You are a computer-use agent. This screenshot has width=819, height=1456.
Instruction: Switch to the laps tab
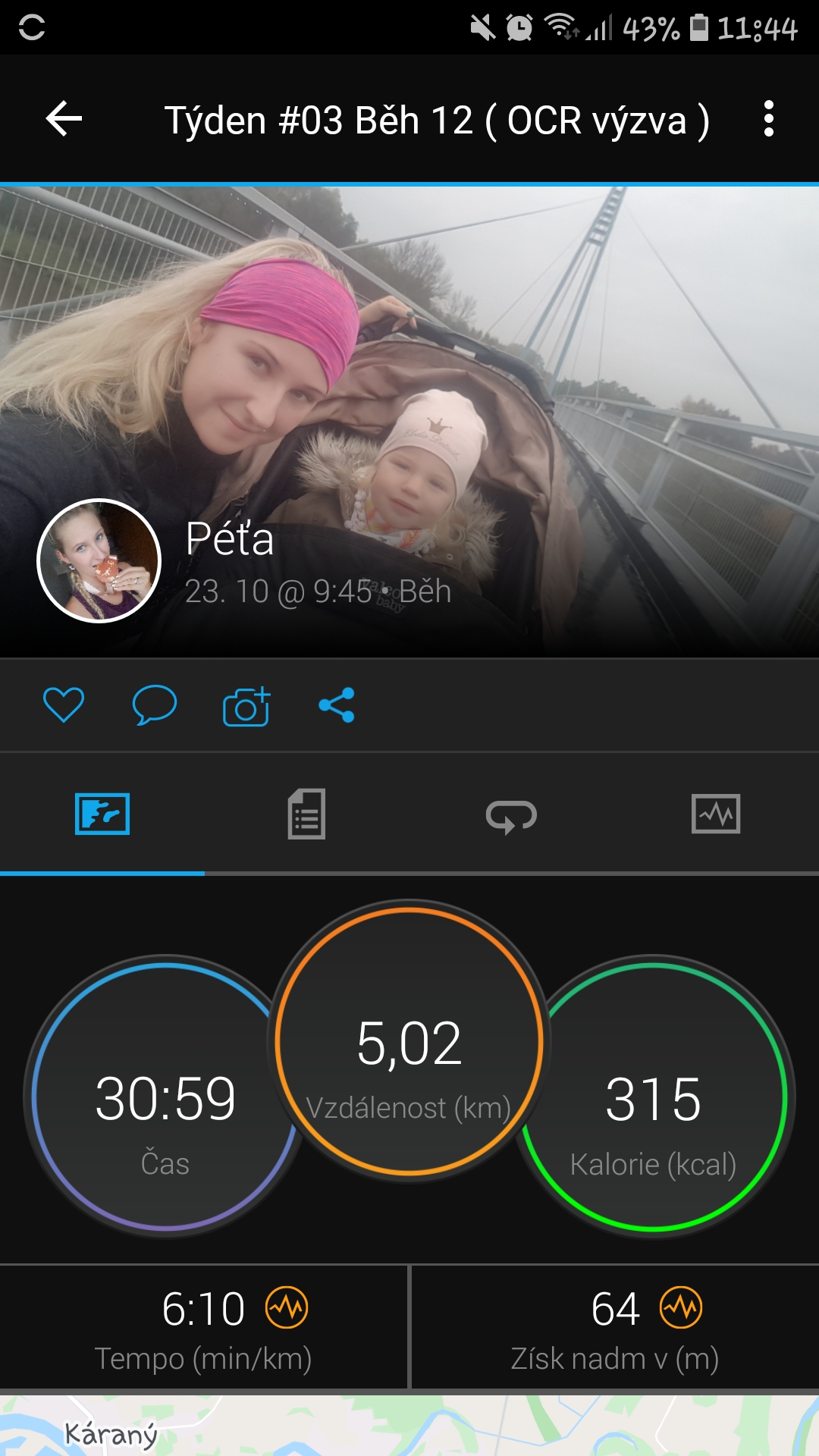pos(511,816)
